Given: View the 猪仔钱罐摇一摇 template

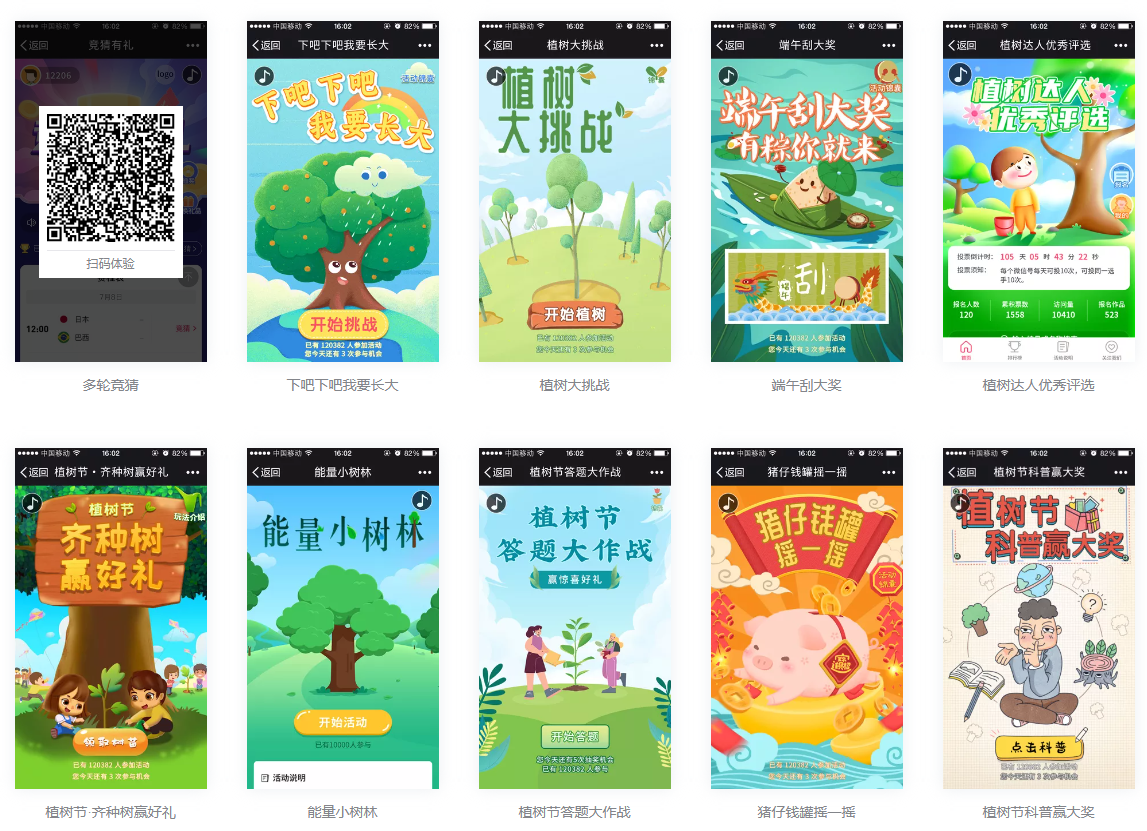Looking at the screenshot, I should point(807,618).
